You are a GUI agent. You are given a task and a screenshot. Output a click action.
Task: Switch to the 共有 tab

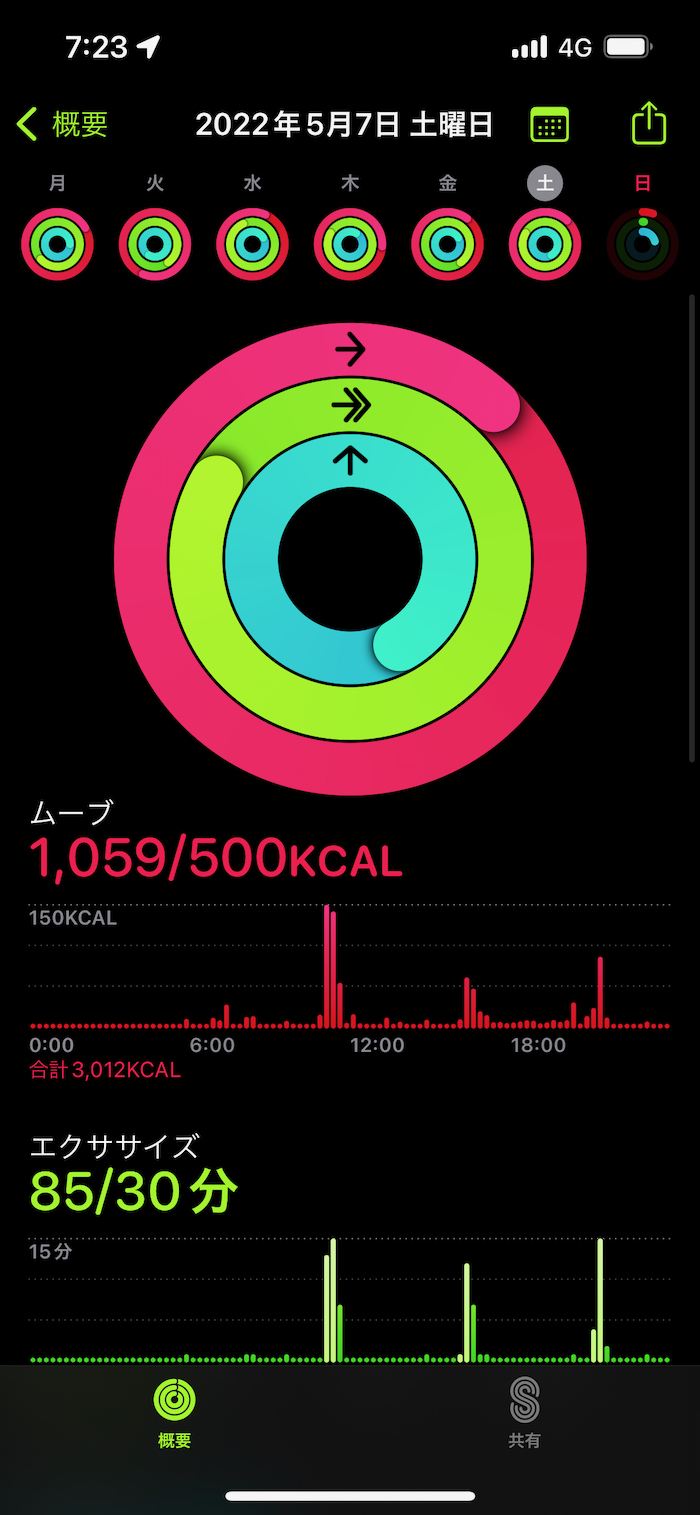pos(524,1412)
